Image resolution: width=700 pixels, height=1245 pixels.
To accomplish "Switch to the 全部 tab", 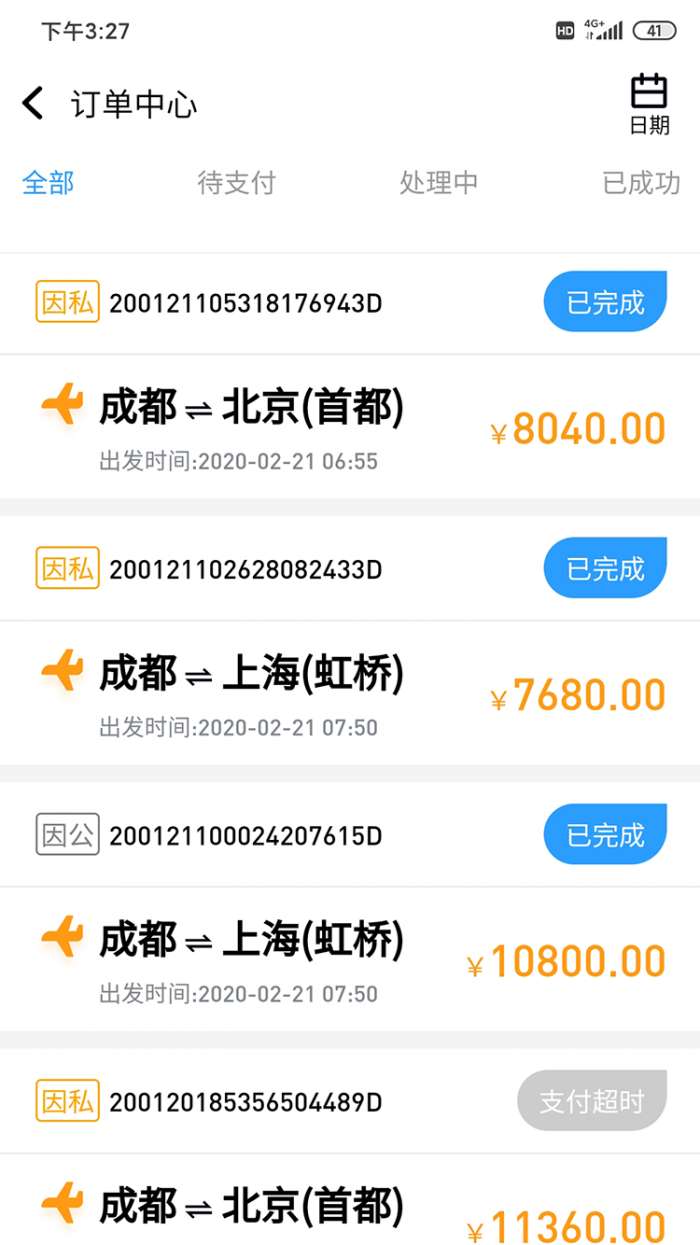I will [48, 183].
